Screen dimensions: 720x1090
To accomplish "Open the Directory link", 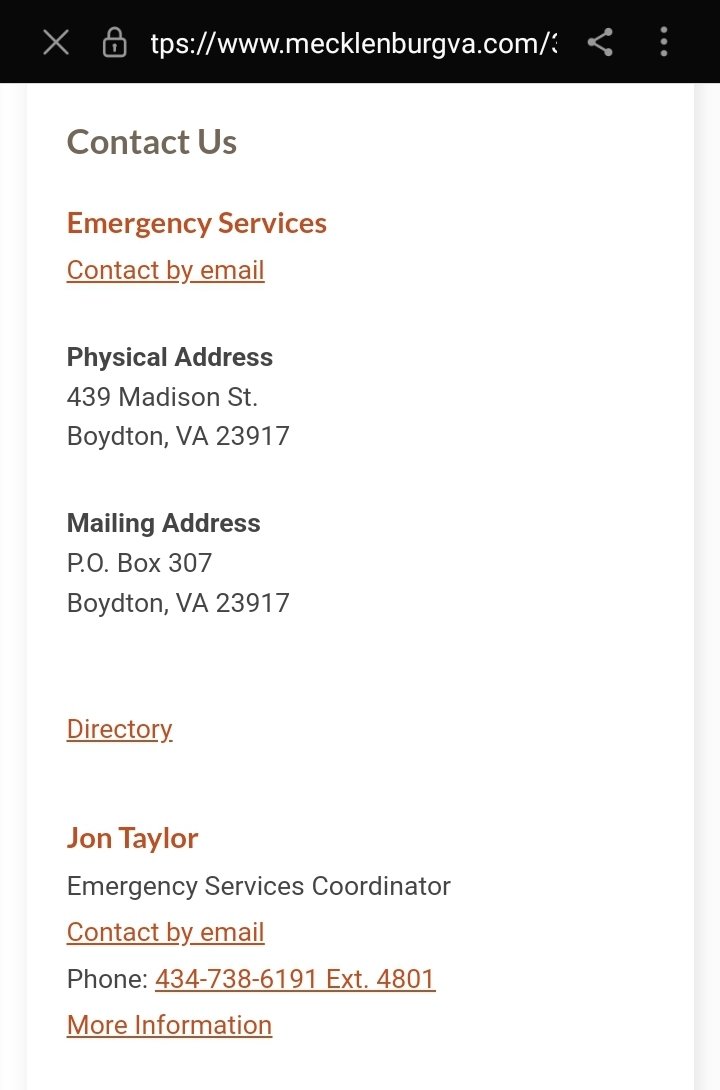I will [x=119, y=729].
